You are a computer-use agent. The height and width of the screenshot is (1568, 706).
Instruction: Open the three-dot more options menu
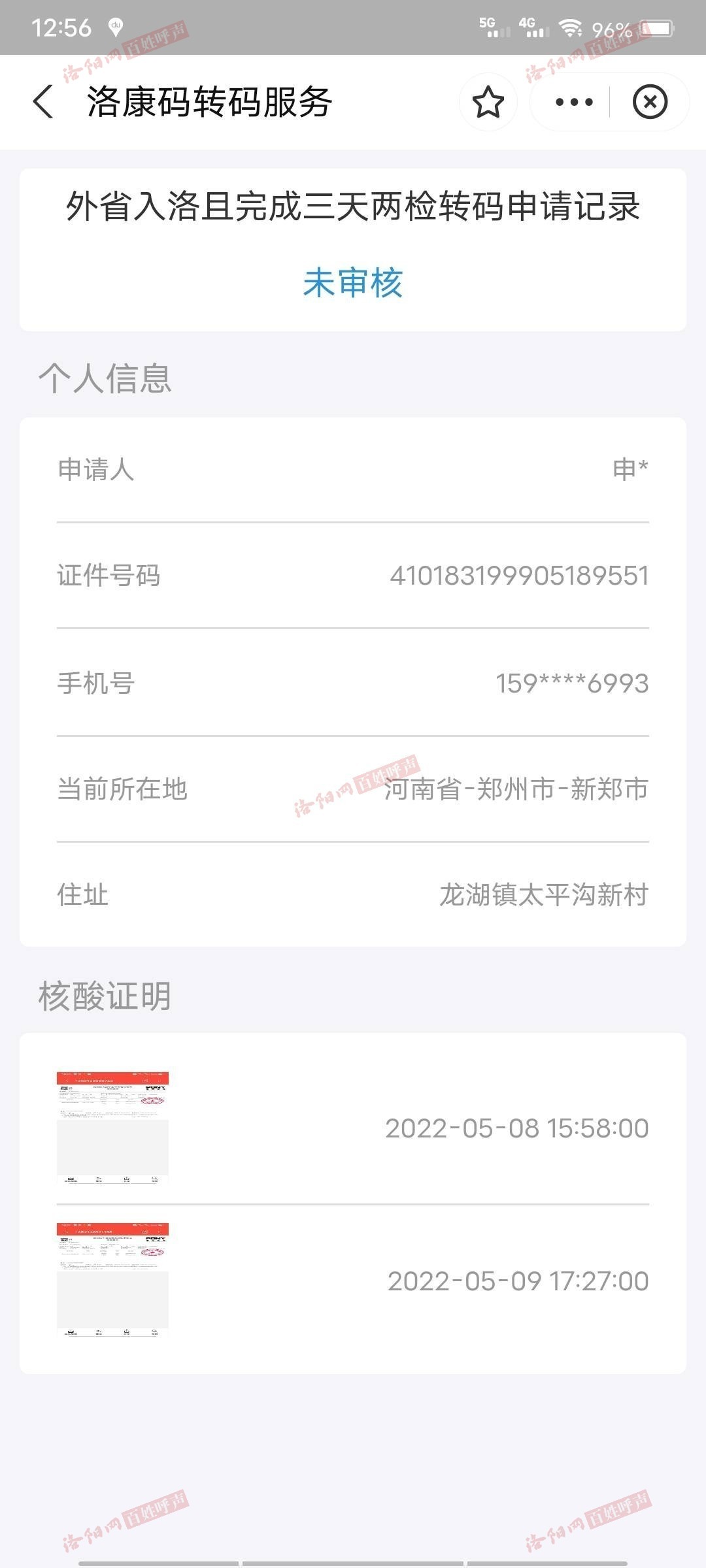tap(573, 103)
